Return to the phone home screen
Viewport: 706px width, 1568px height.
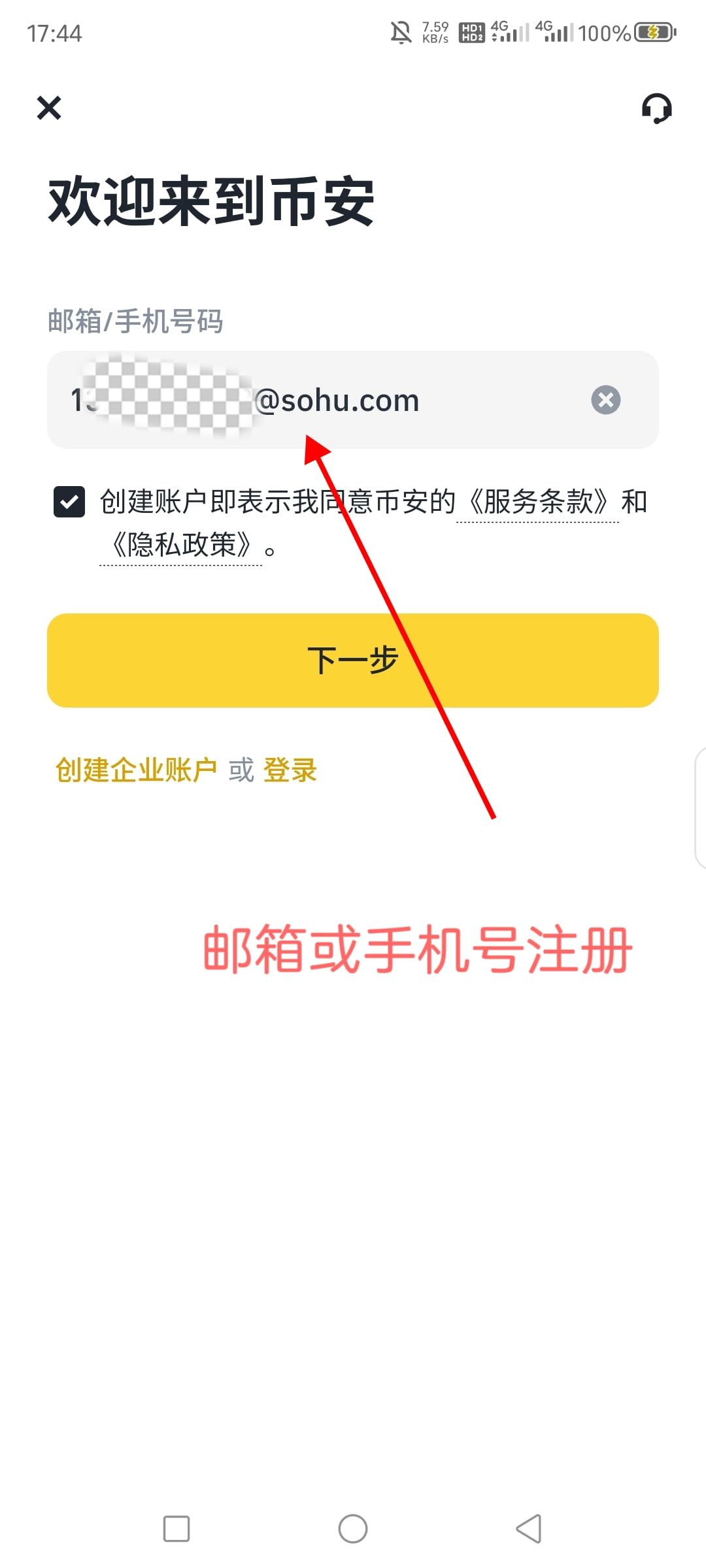coord(353,1529)
